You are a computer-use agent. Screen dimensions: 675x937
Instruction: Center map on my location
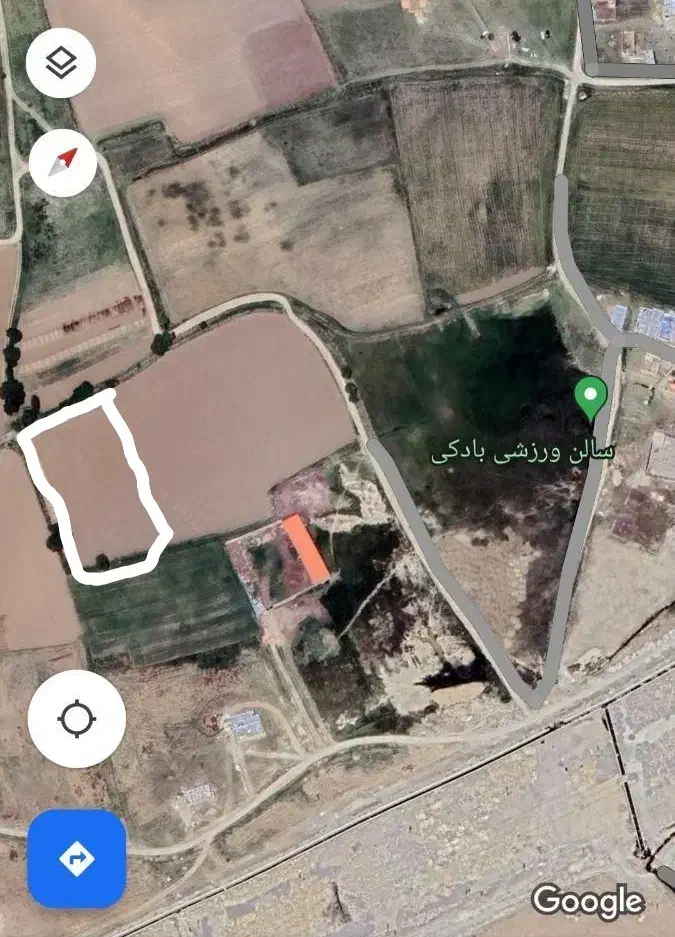coord(77,719)
